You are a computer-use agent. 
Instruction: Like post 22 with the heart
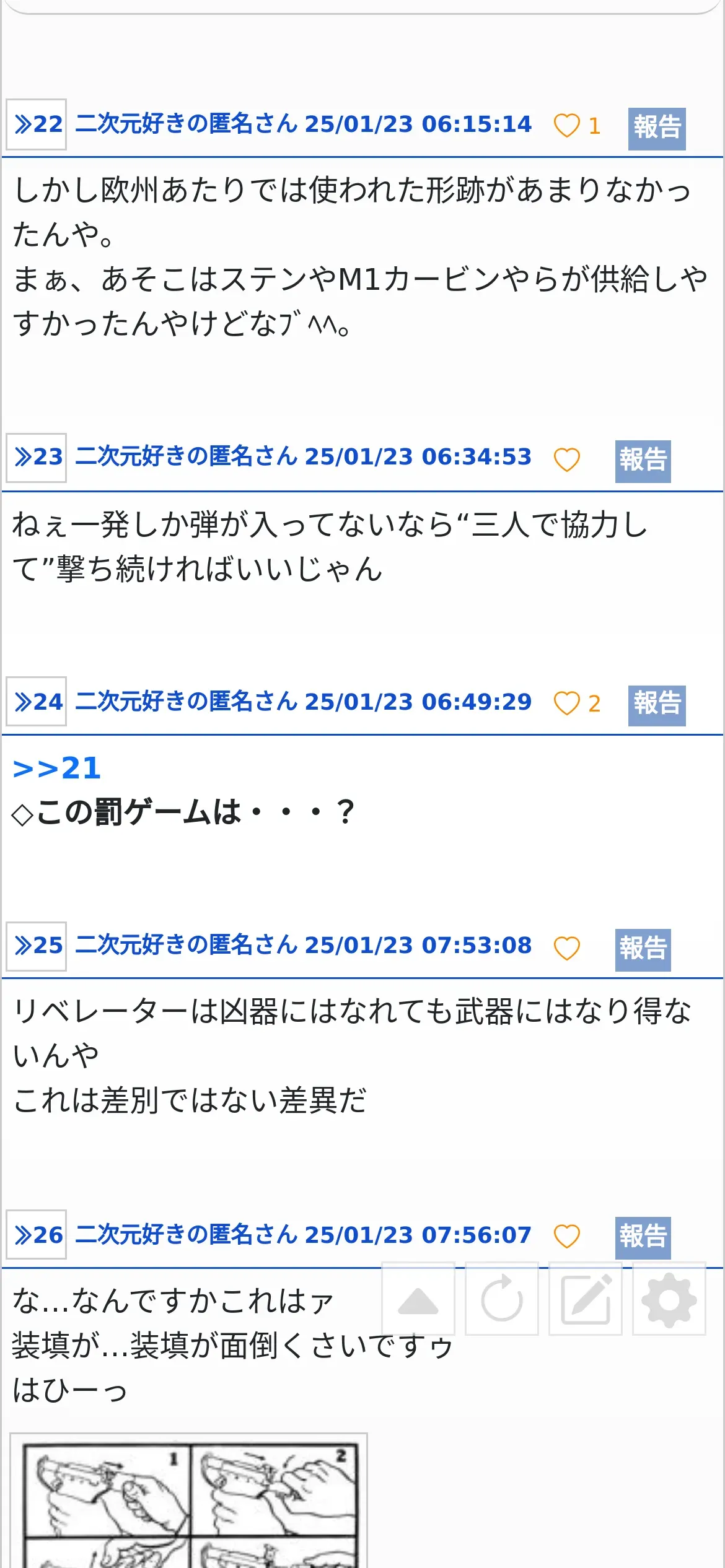tap(566, 126)
